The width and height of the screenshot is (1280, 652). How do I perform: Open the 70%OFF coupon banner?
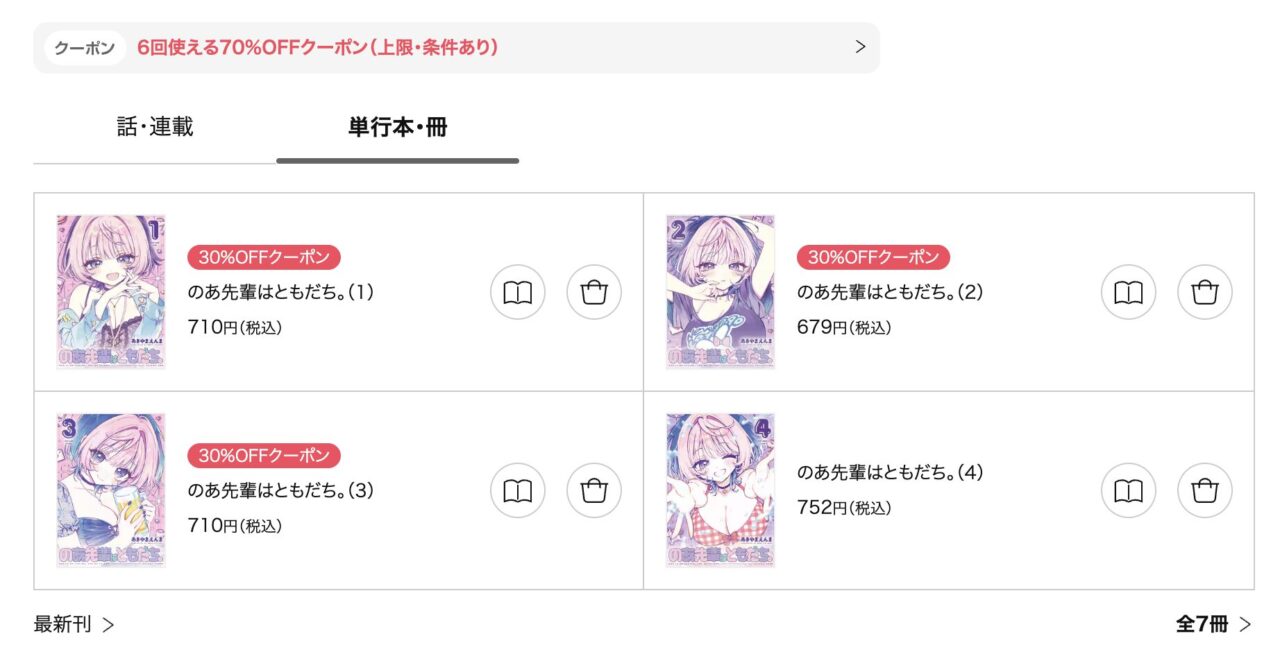pos(456,47)
